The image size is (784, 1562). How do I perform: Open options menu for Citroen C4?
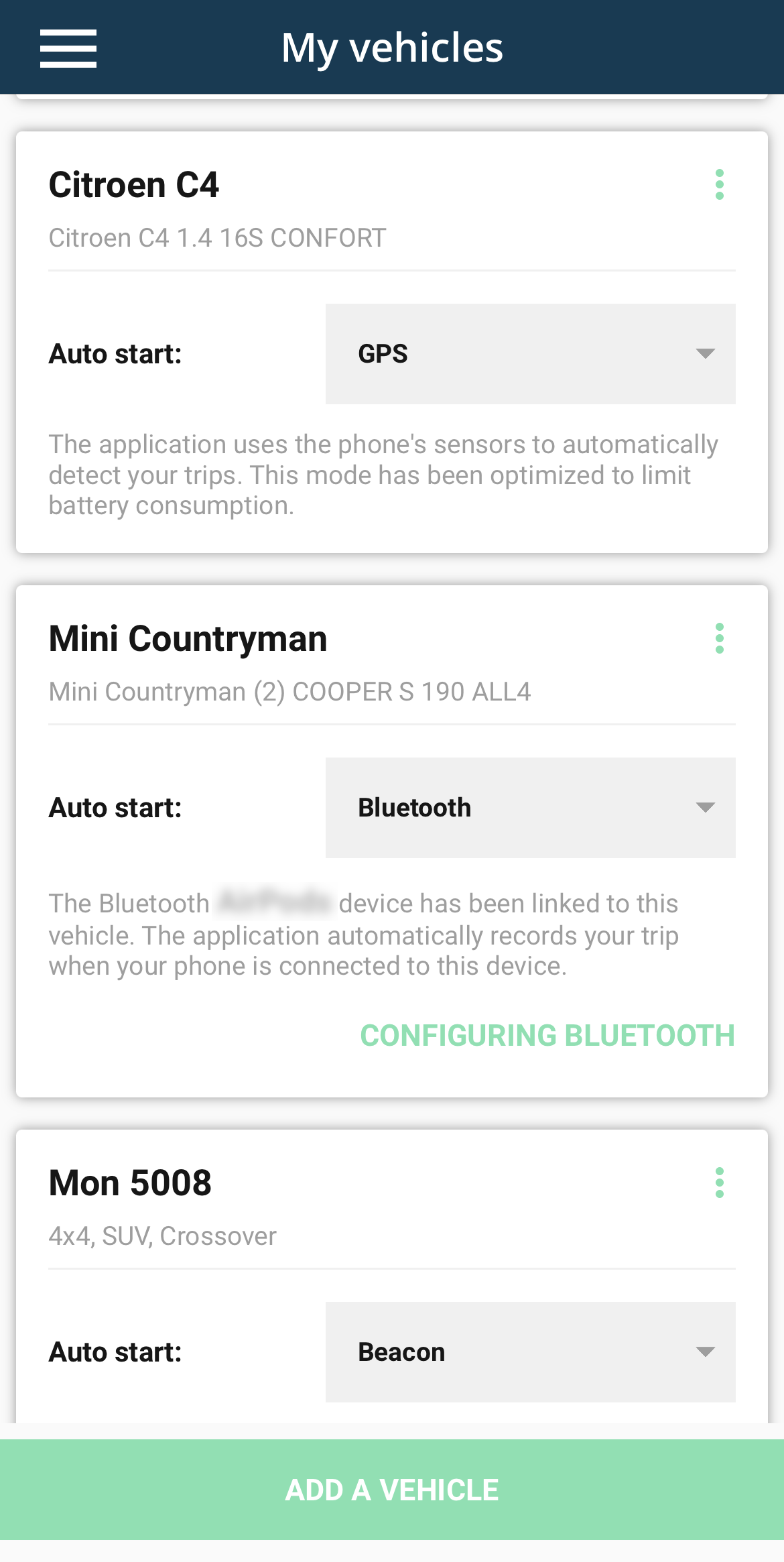[719, 184]
